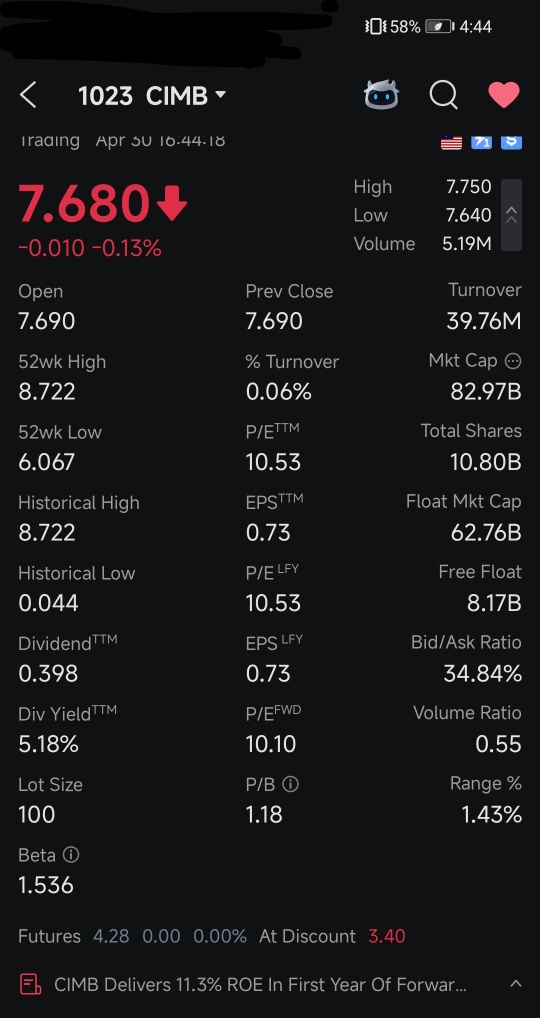Remove CIMB from favorites via heart icon

(x=504, y=95)
